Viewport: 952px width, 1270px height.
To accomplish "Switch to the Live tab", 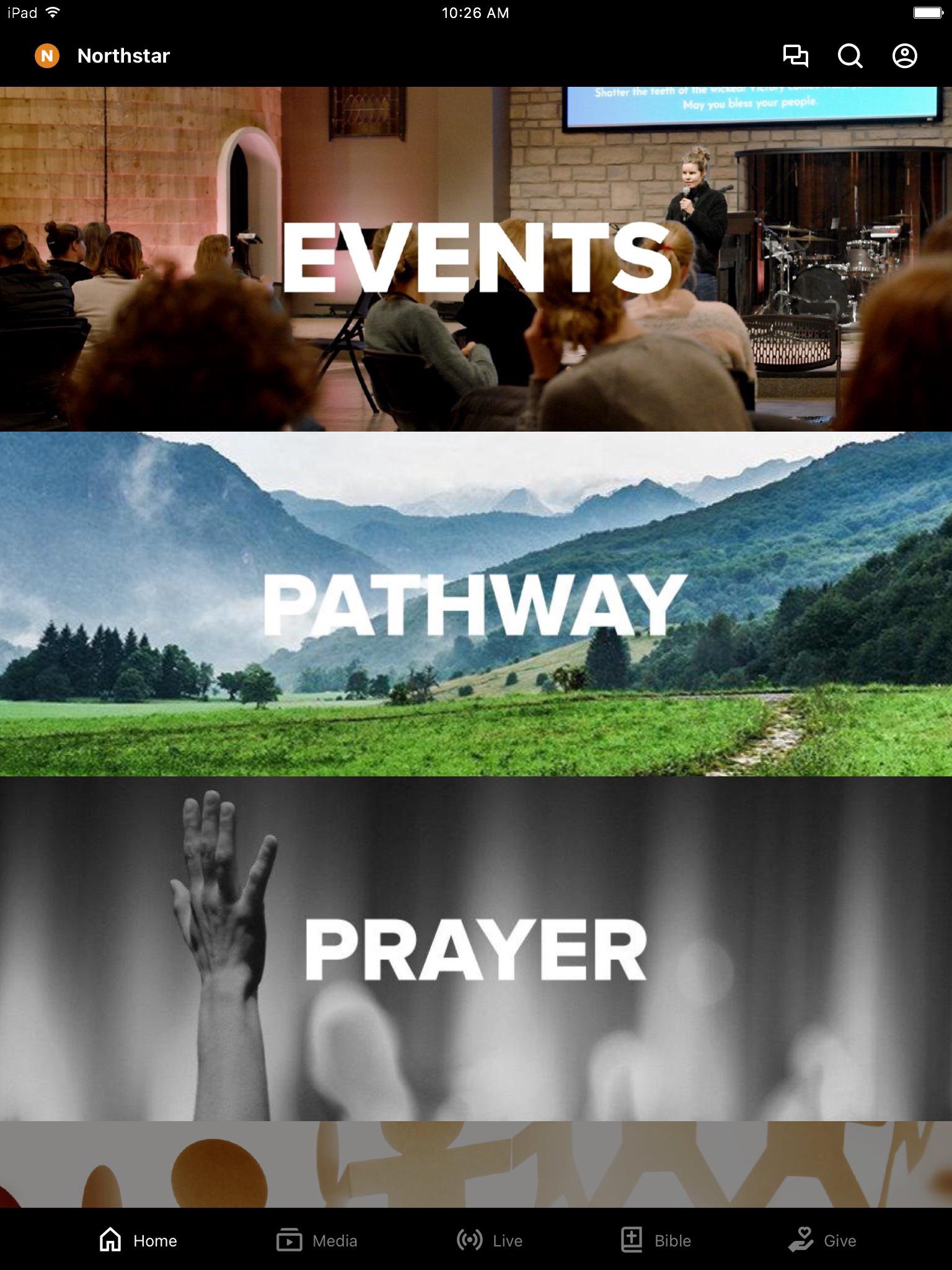I will (x=490, y=1240).
